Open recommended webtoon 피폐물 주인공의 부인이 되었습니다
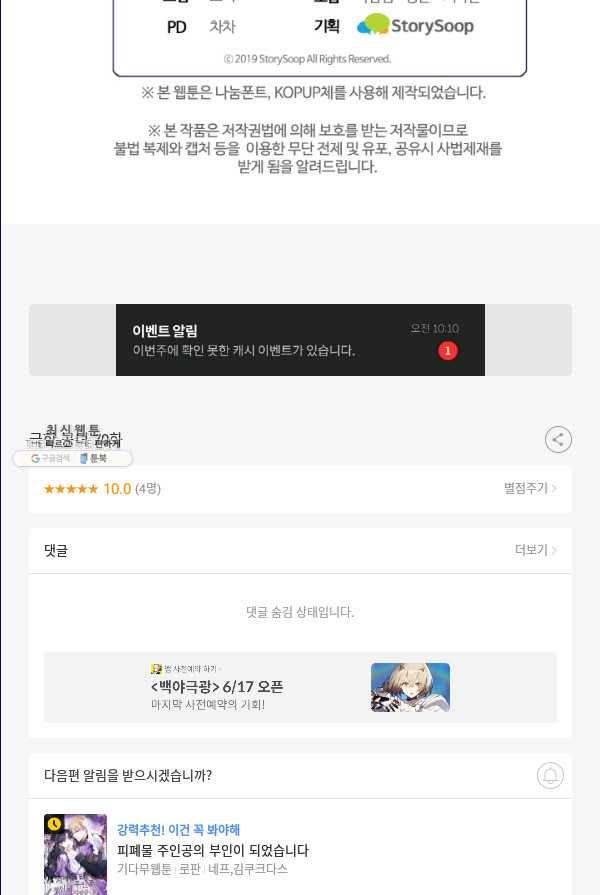This screenshot has width=600, height=895. coord(213,850)
